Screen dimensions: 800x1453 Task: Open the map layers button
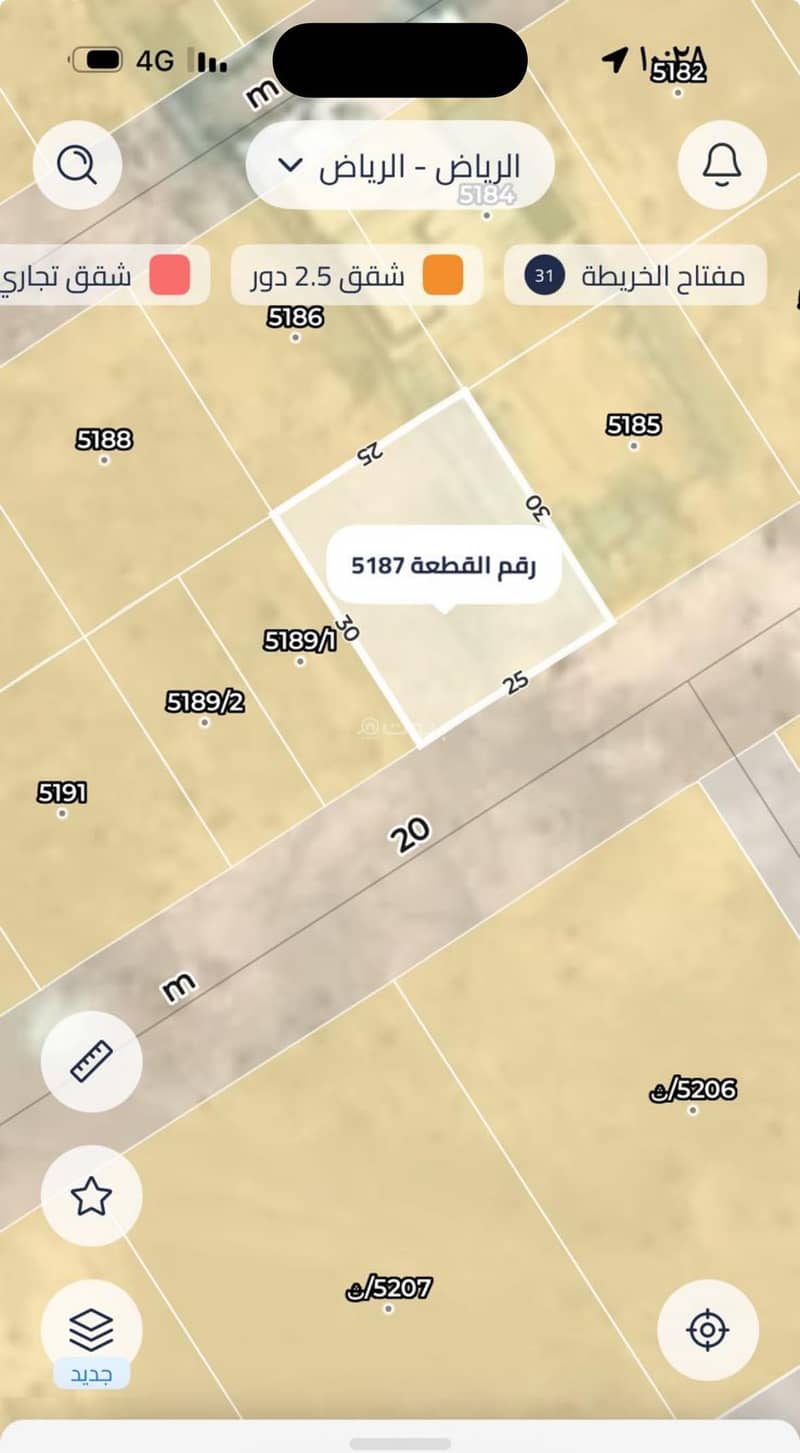(x=91, y=1330)
